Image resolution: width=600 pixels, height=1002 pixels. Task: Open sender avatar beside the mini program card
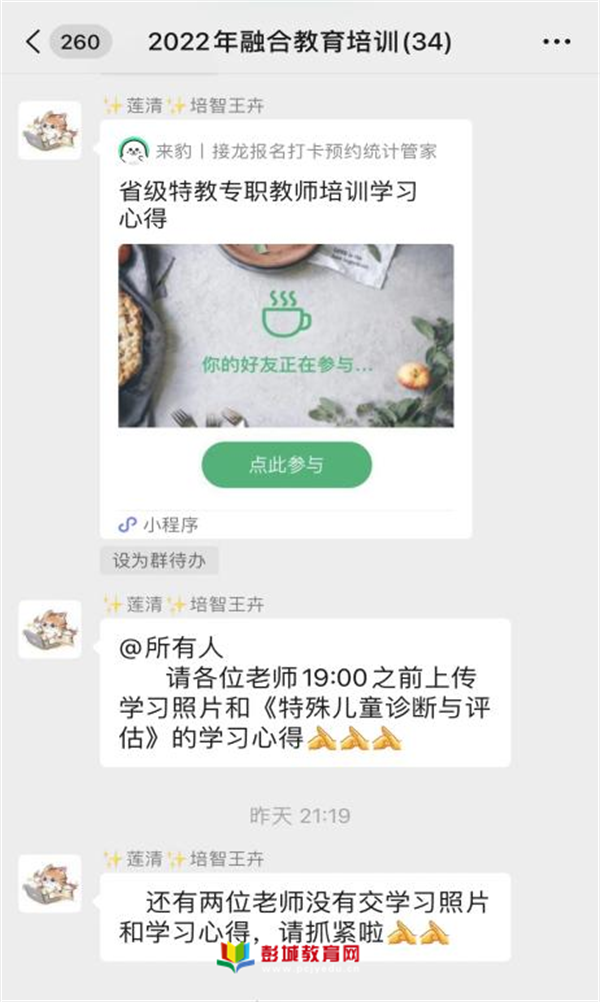pyautogui.click(x=50, y=131)
